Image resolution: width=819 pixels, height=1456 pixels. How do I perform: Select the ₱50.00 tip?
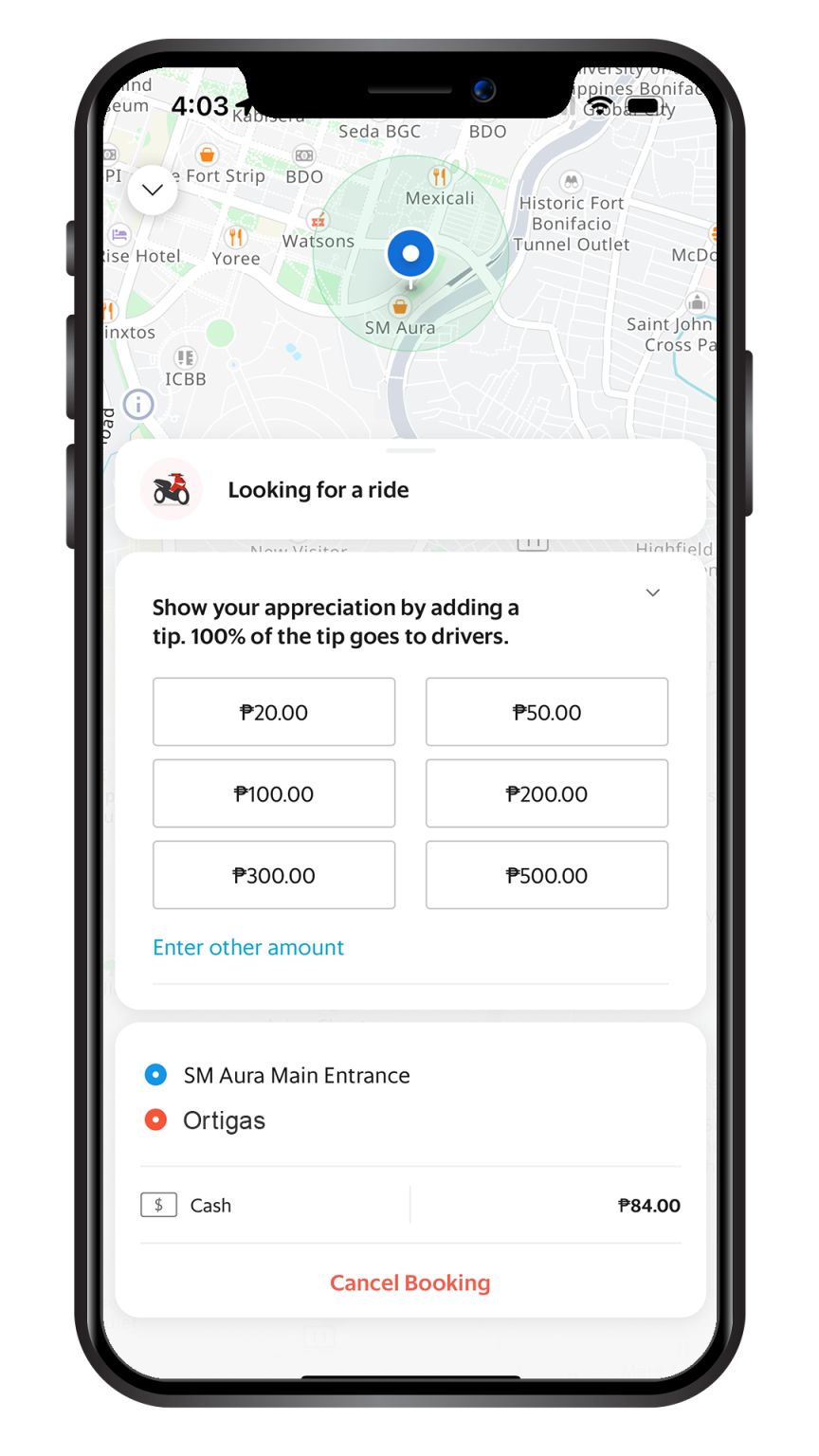point(547,712)
